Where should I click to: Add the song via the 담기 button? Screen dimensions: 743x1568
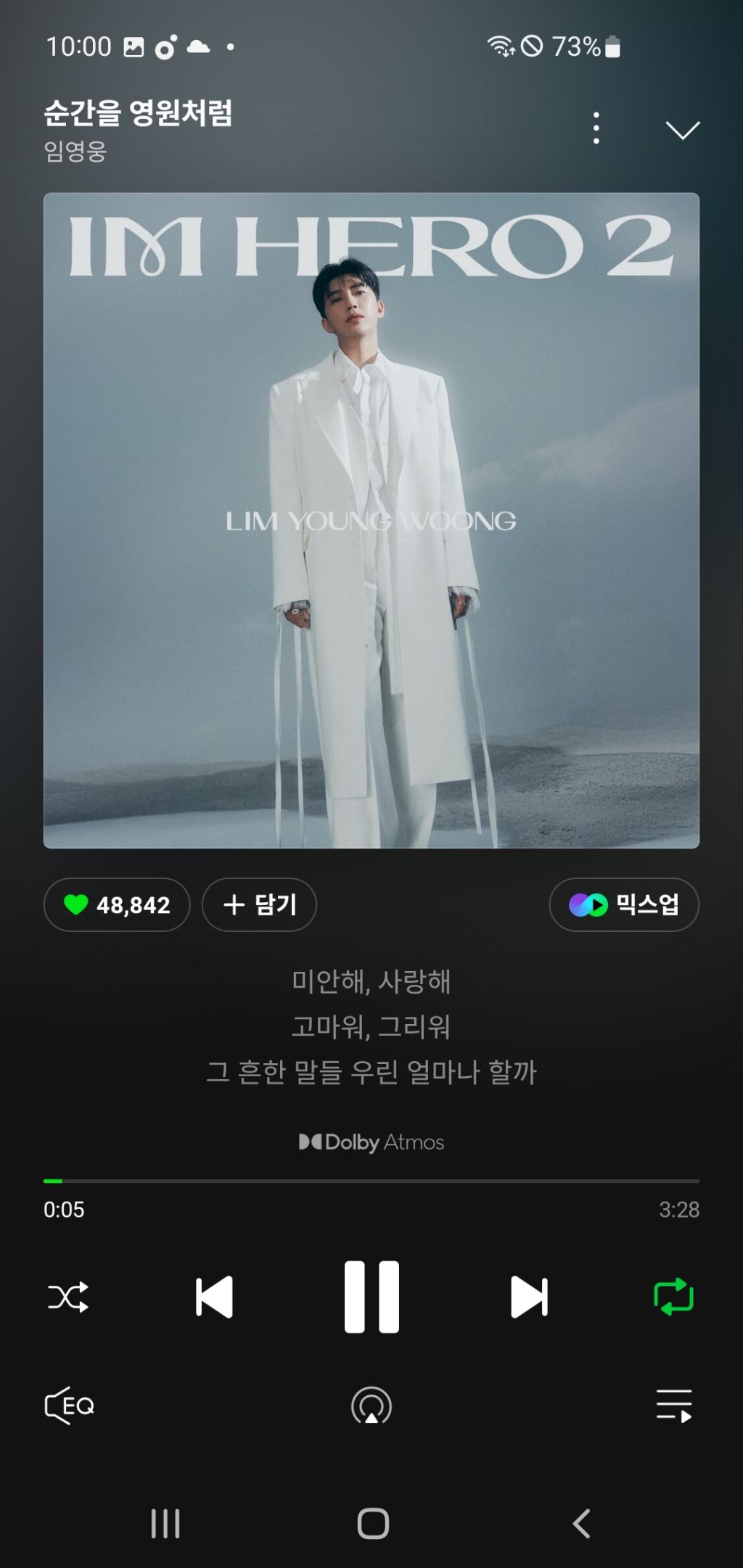coord(259,905)
